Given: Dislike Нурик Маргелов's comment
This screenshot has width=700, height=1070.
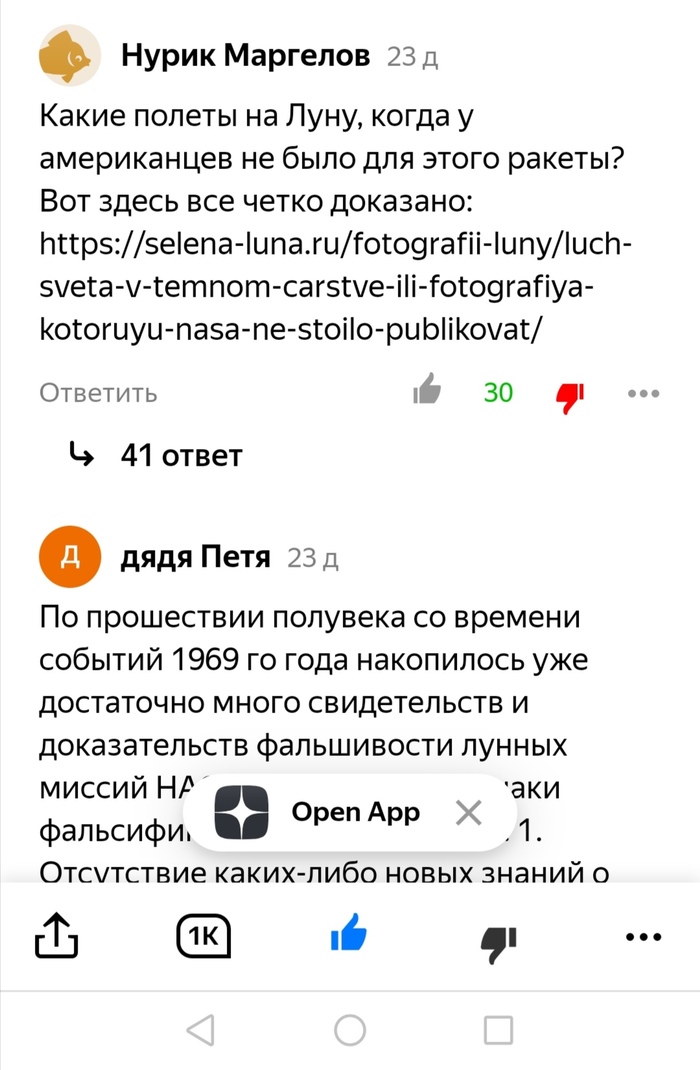Looking at the screenshot, I should pyautogui.click(x=571, y=395).
